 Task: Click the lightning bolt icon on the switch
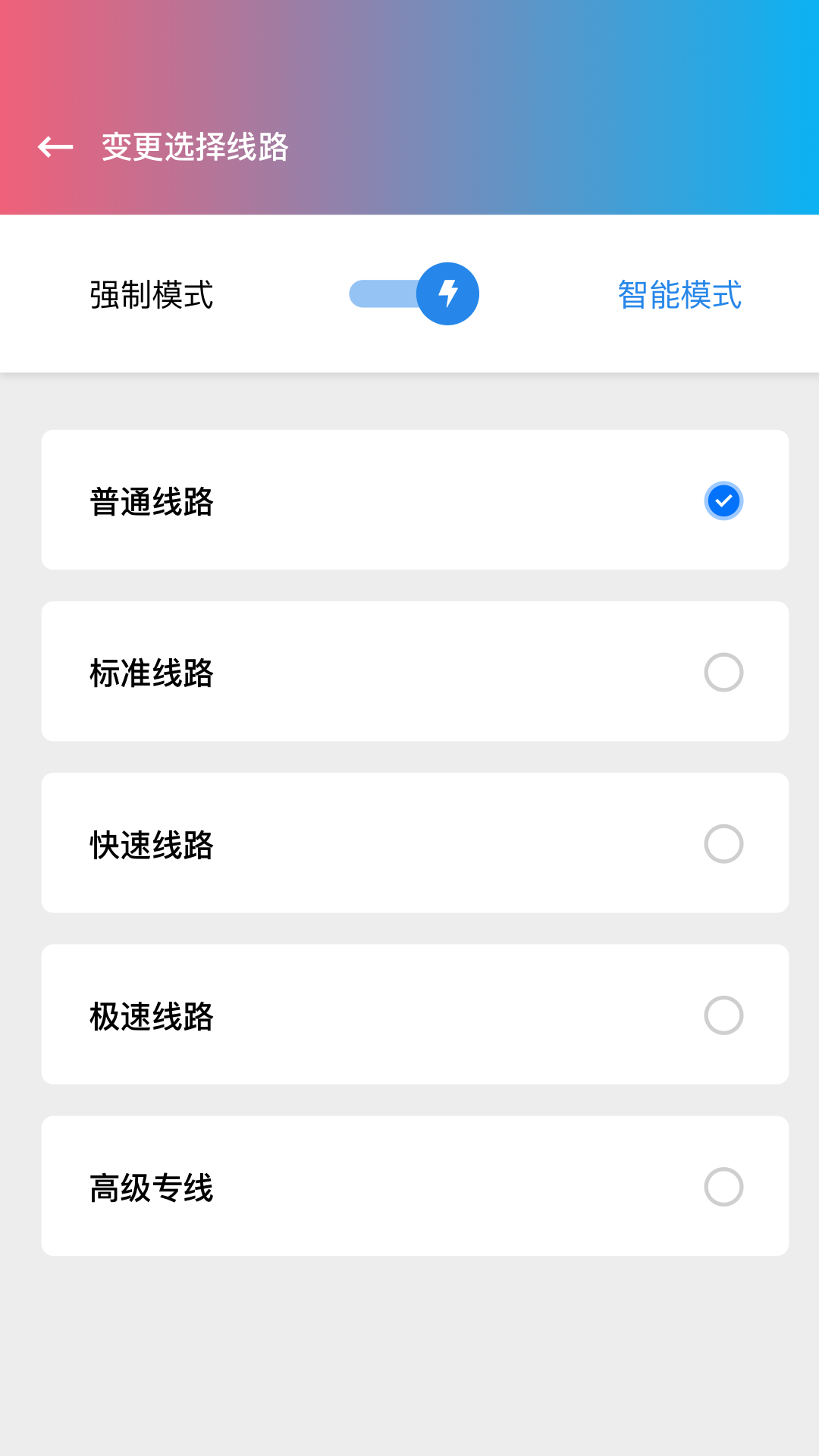point(448,293)
